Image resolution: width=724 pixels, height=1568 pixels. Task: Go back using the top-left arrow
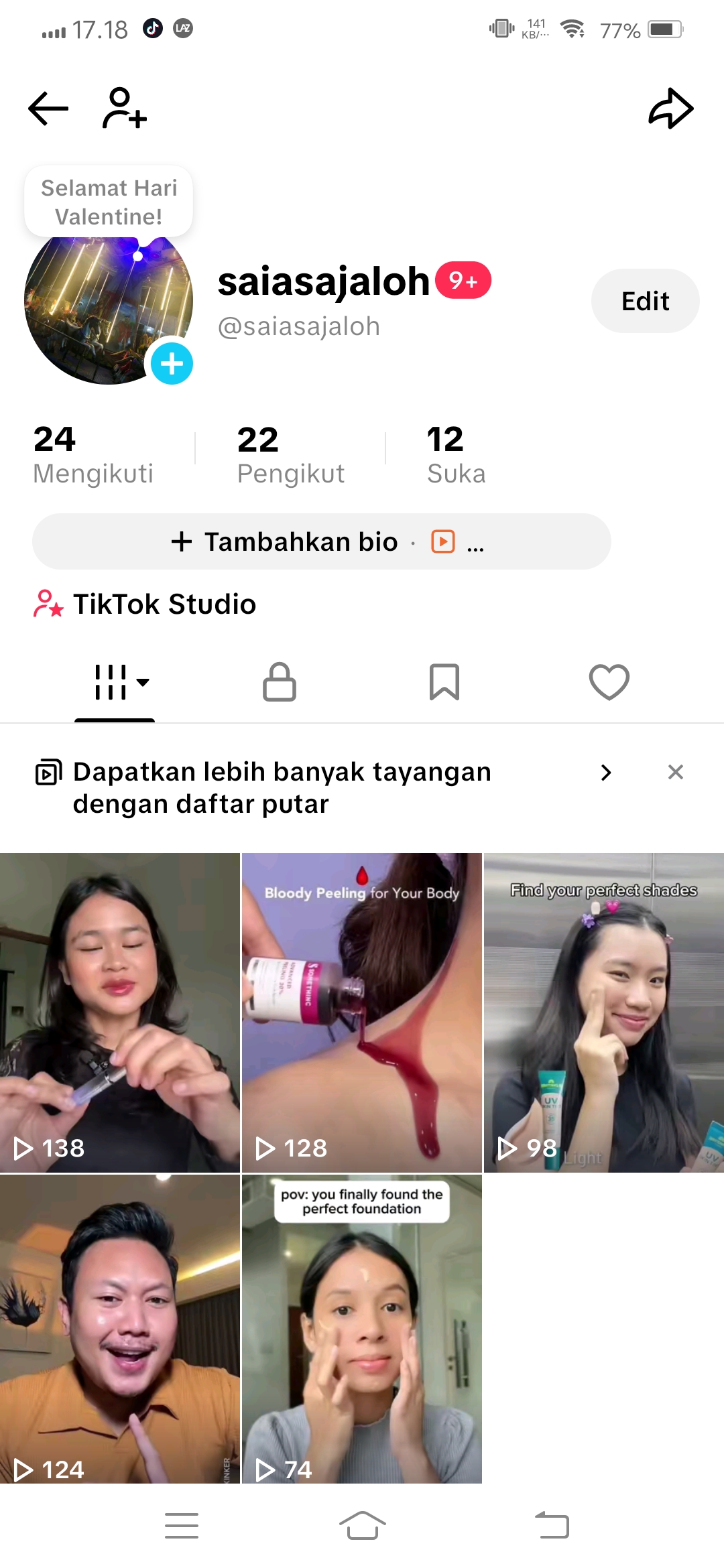click(x=48, y=109)
